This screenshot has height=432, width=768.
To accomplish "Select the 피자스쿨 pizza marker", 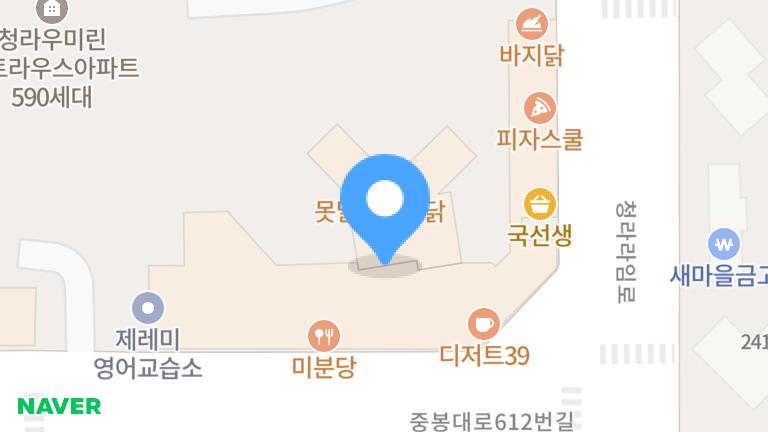I will tap(540, 108).
